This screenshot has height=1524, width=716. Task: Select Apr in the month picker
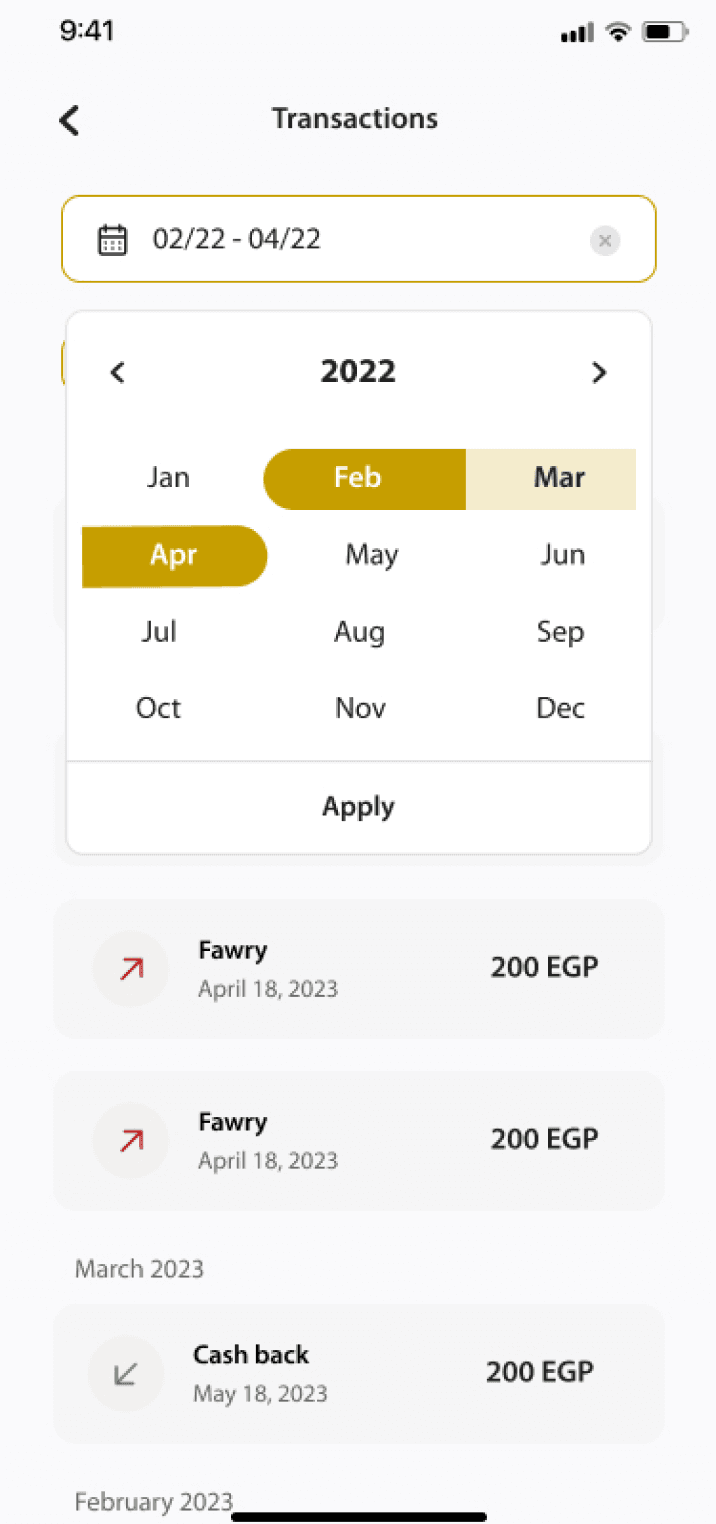174,556
